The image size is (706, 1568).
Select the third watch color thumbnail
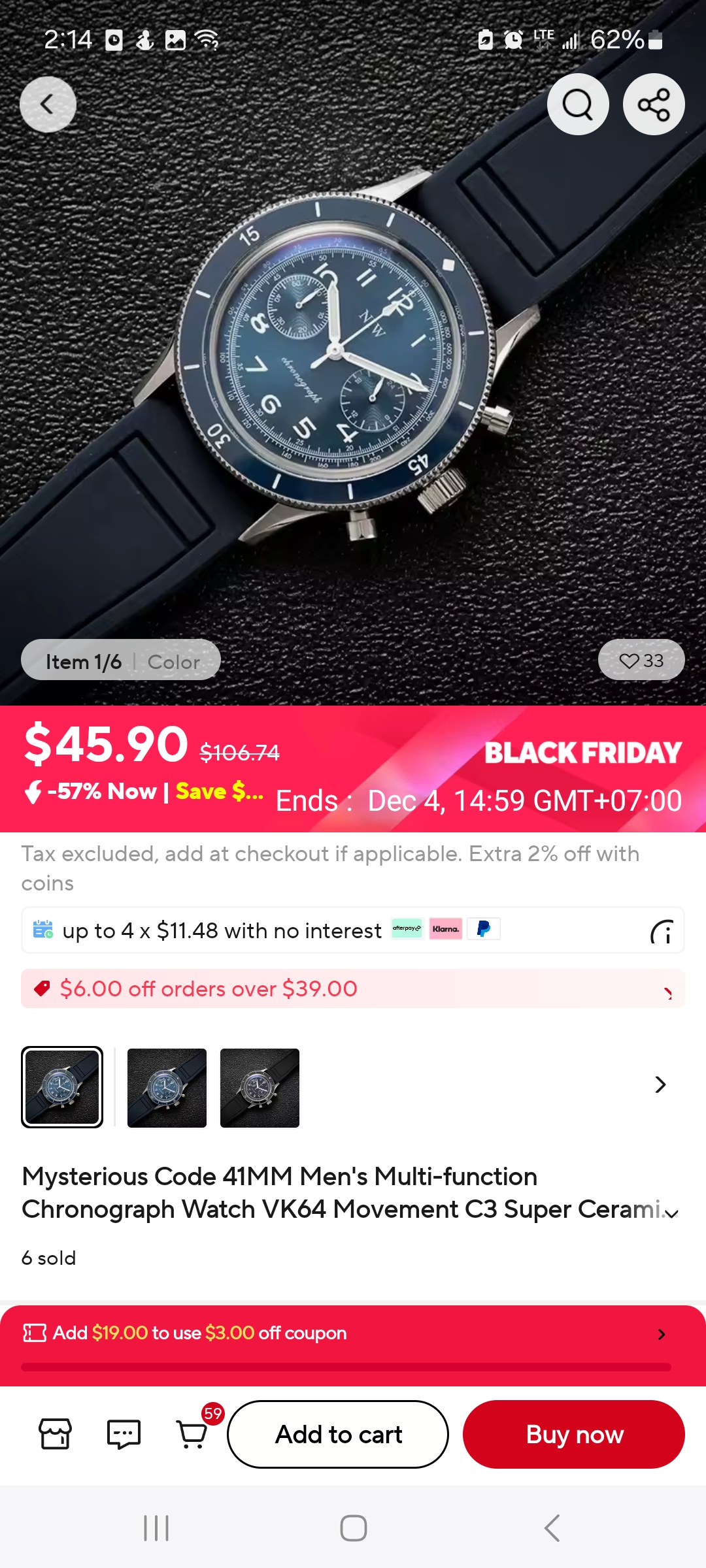pos(260,1088)
